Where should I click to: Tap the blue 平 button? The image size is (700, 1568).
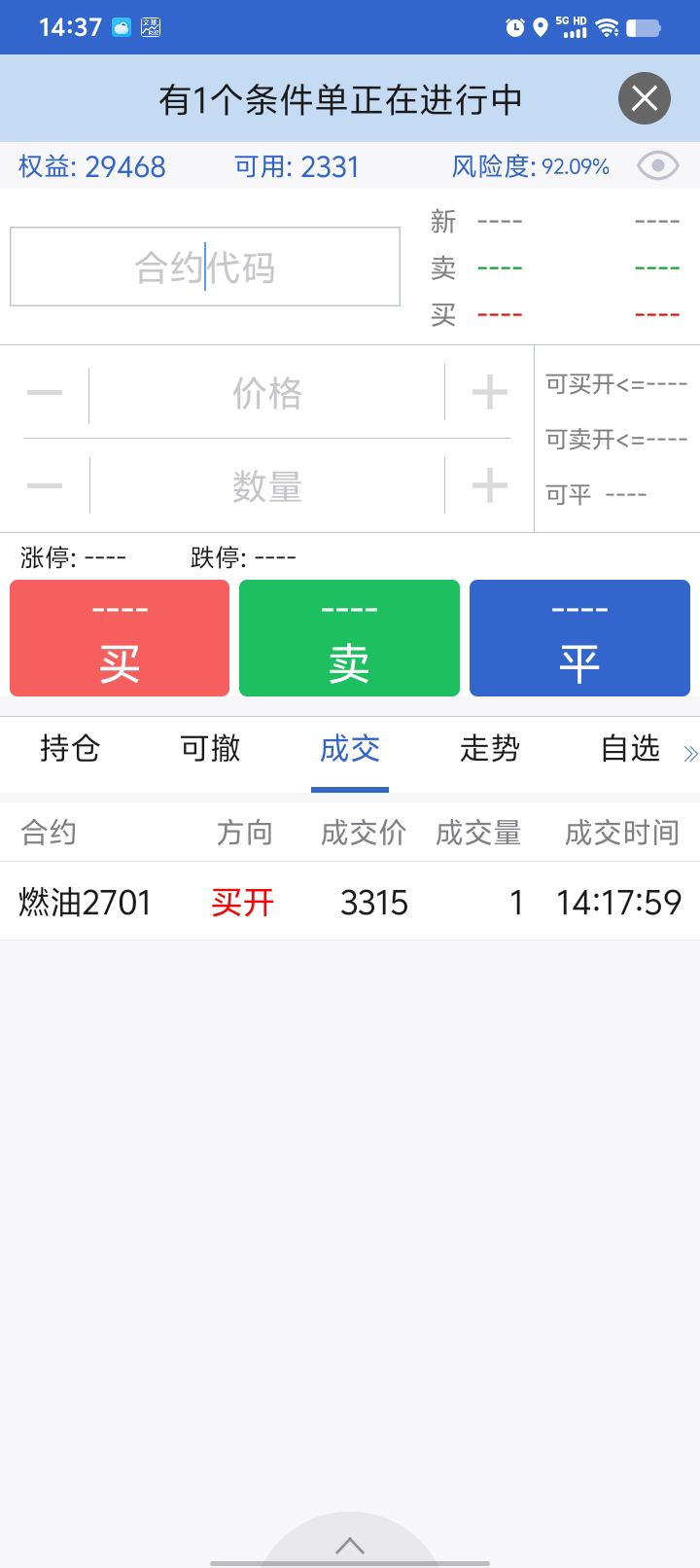pos(579,638)
